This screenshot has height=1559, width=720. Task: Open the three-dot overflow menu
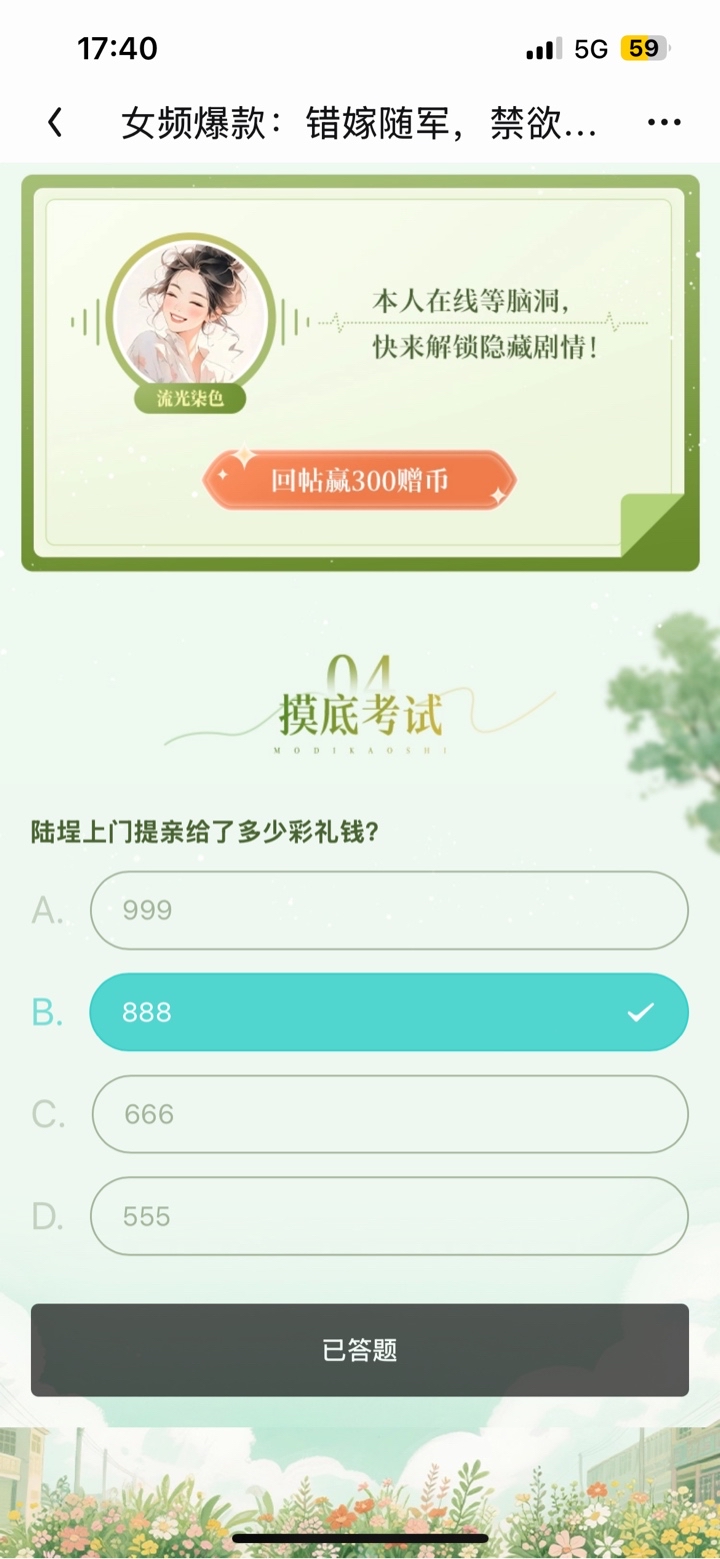[664, 123]
